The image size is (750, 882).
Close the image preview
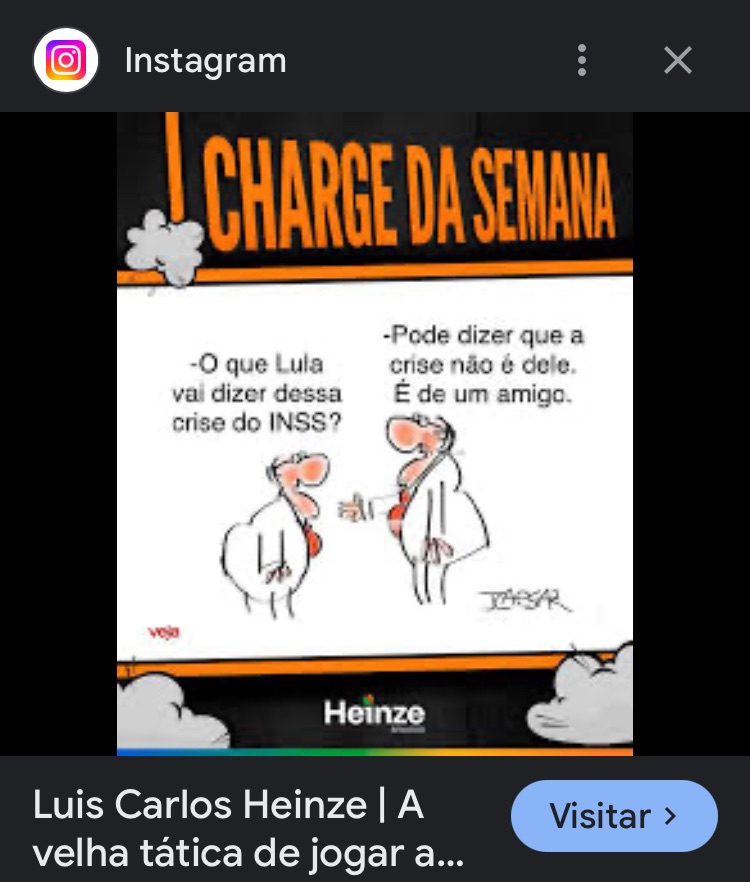678,61
